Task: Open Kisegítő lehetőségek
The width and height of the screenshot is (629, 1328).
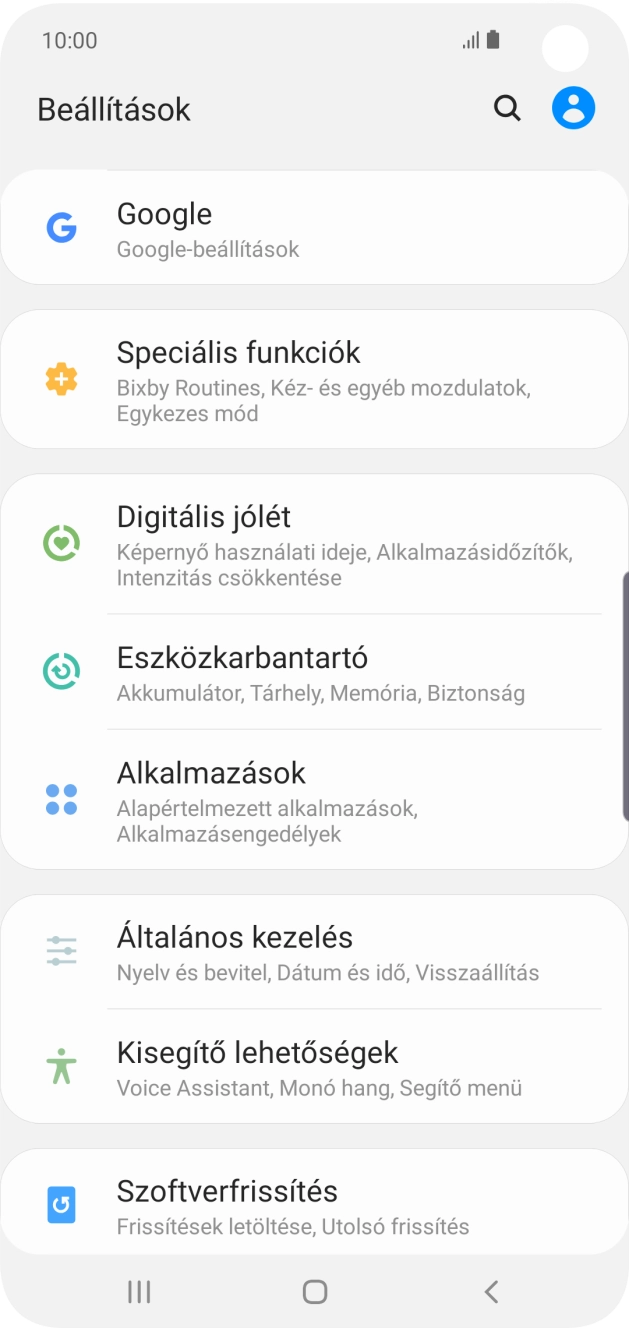Action: (314, 1067)
